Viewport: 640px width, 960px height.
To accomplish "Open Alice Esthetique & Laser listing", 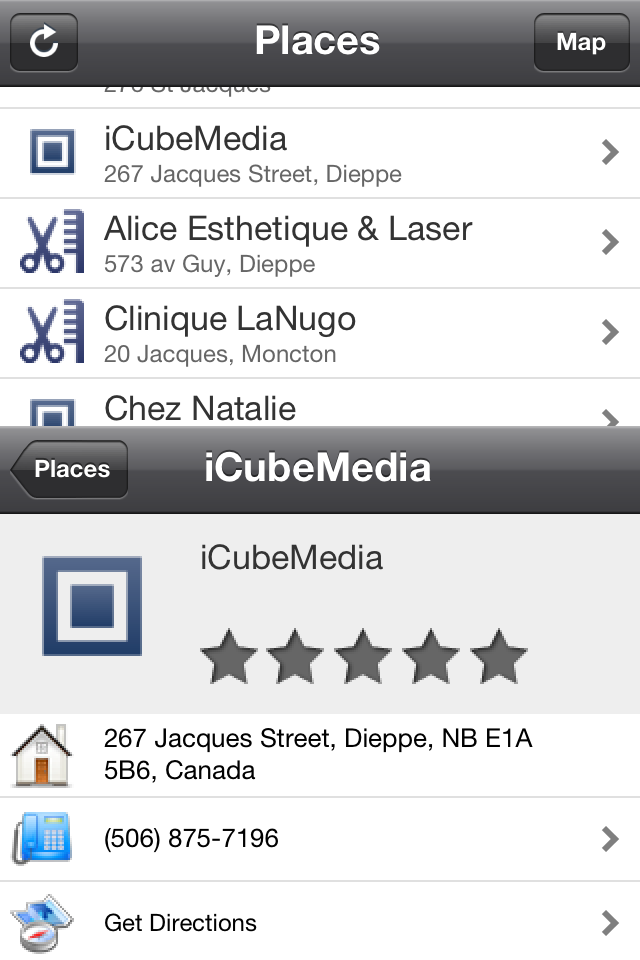I will [320, 243].
